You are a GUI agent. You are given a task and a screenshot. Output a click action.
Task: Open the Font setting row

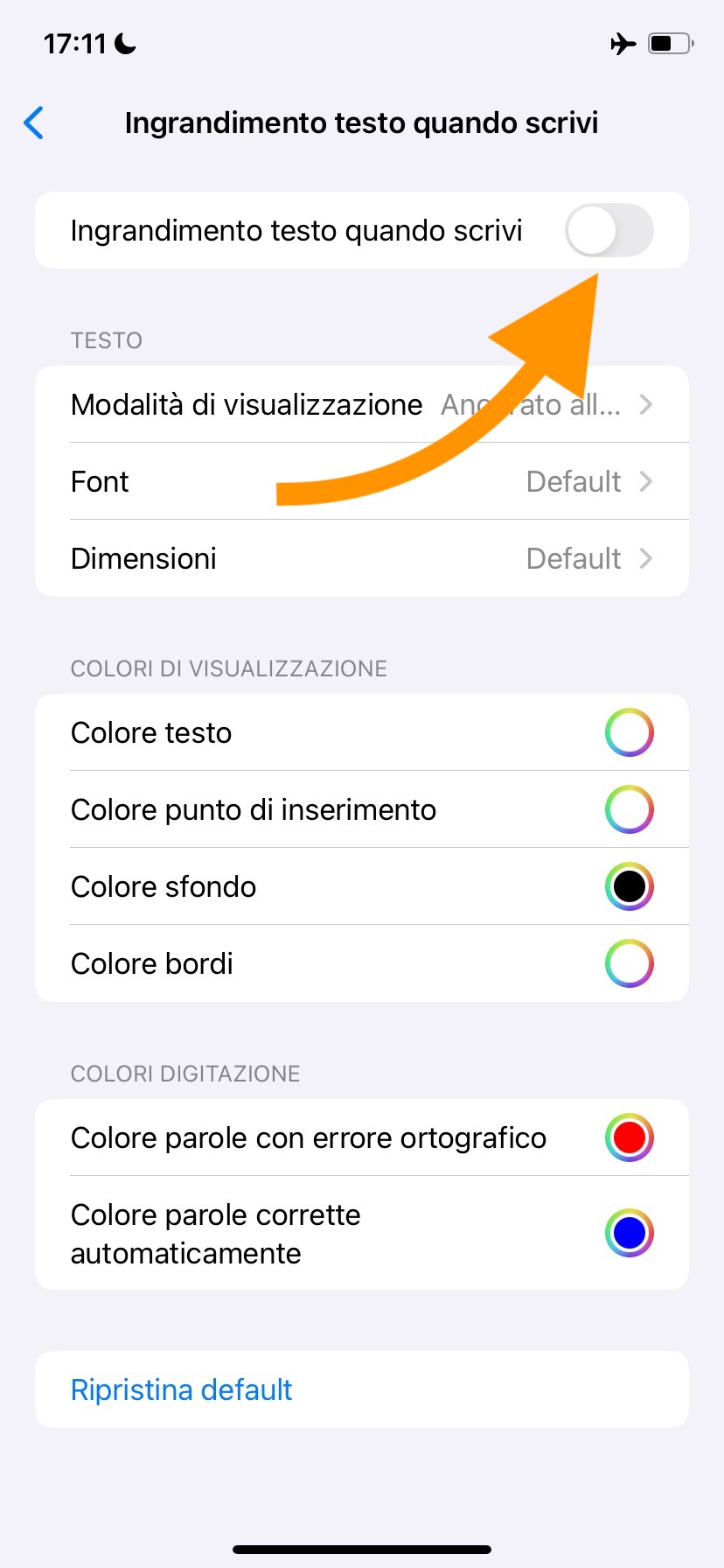pos(362,482)
